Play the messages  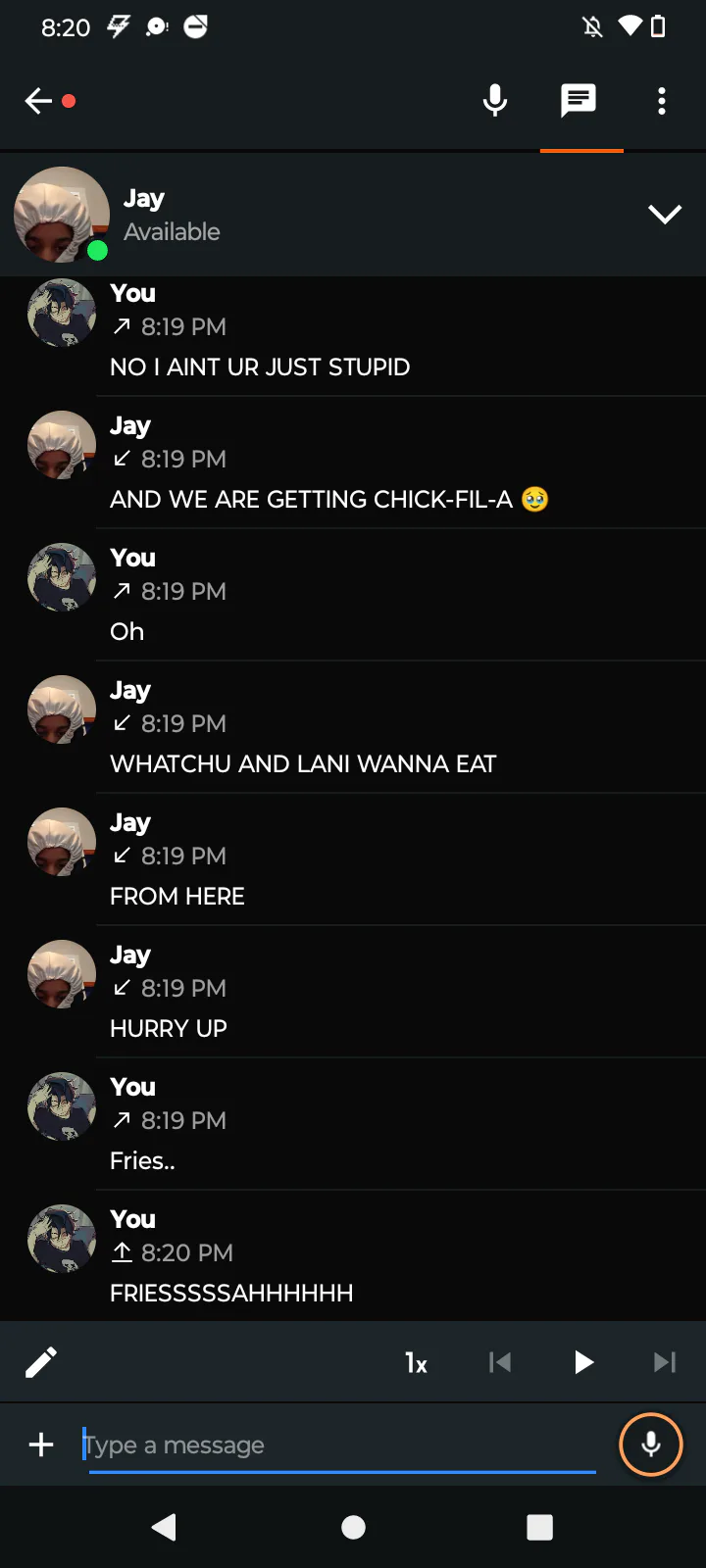tap(583, 1362)
